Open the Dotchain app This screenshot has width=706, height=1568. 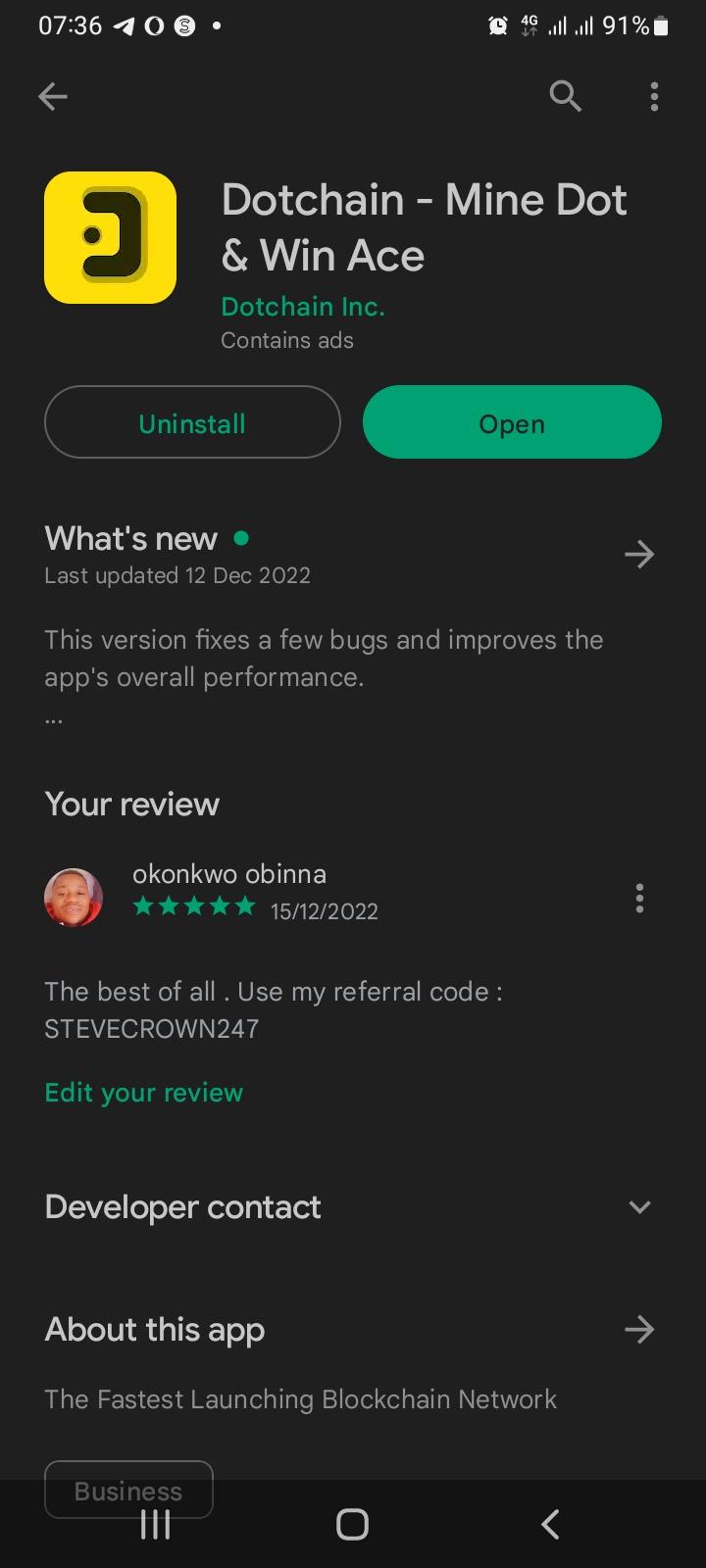coord(512,422)
